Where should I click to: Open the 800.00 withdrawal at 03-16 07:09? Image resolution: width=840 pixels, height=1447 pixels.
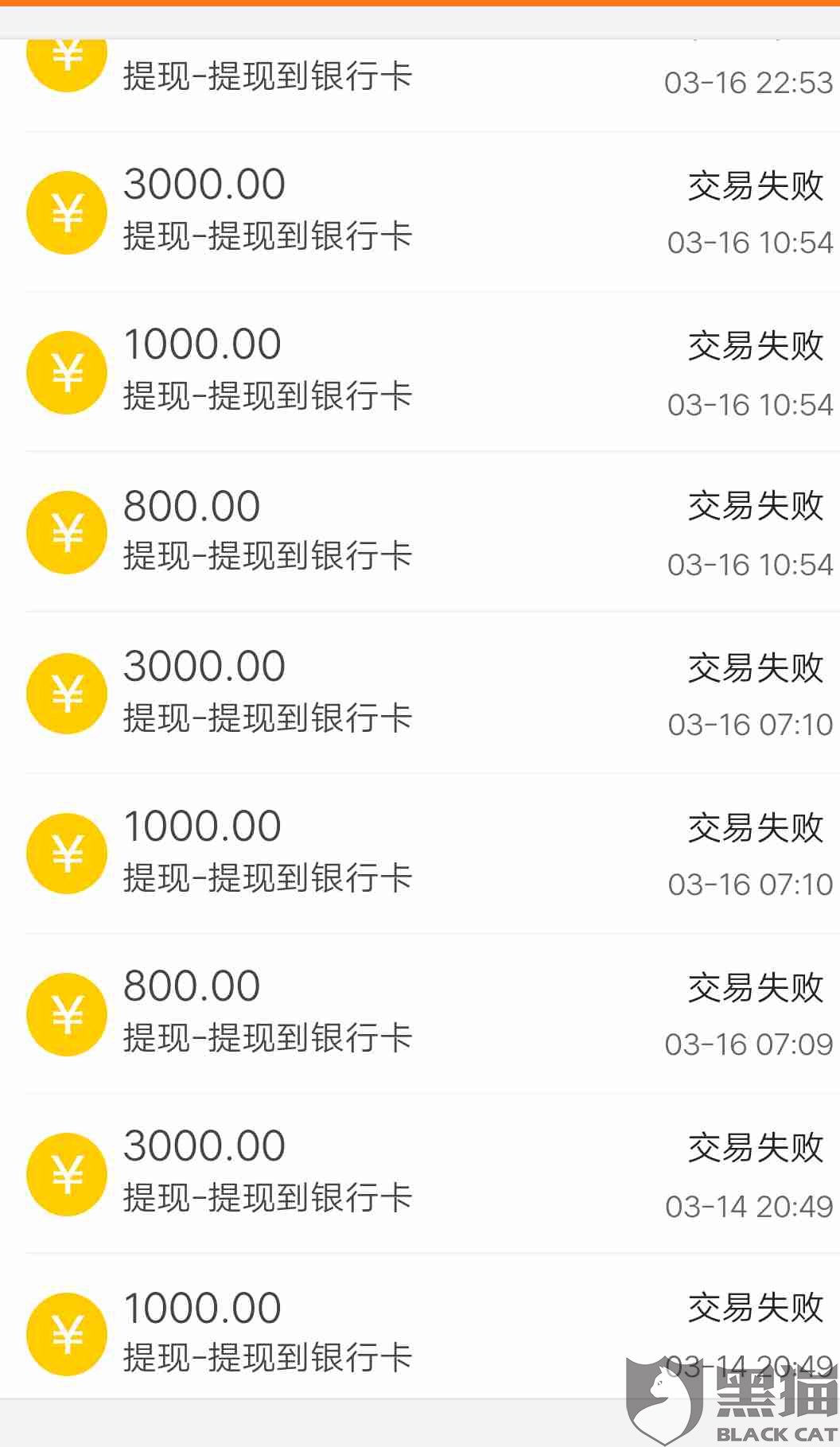tap(420, 1014)
